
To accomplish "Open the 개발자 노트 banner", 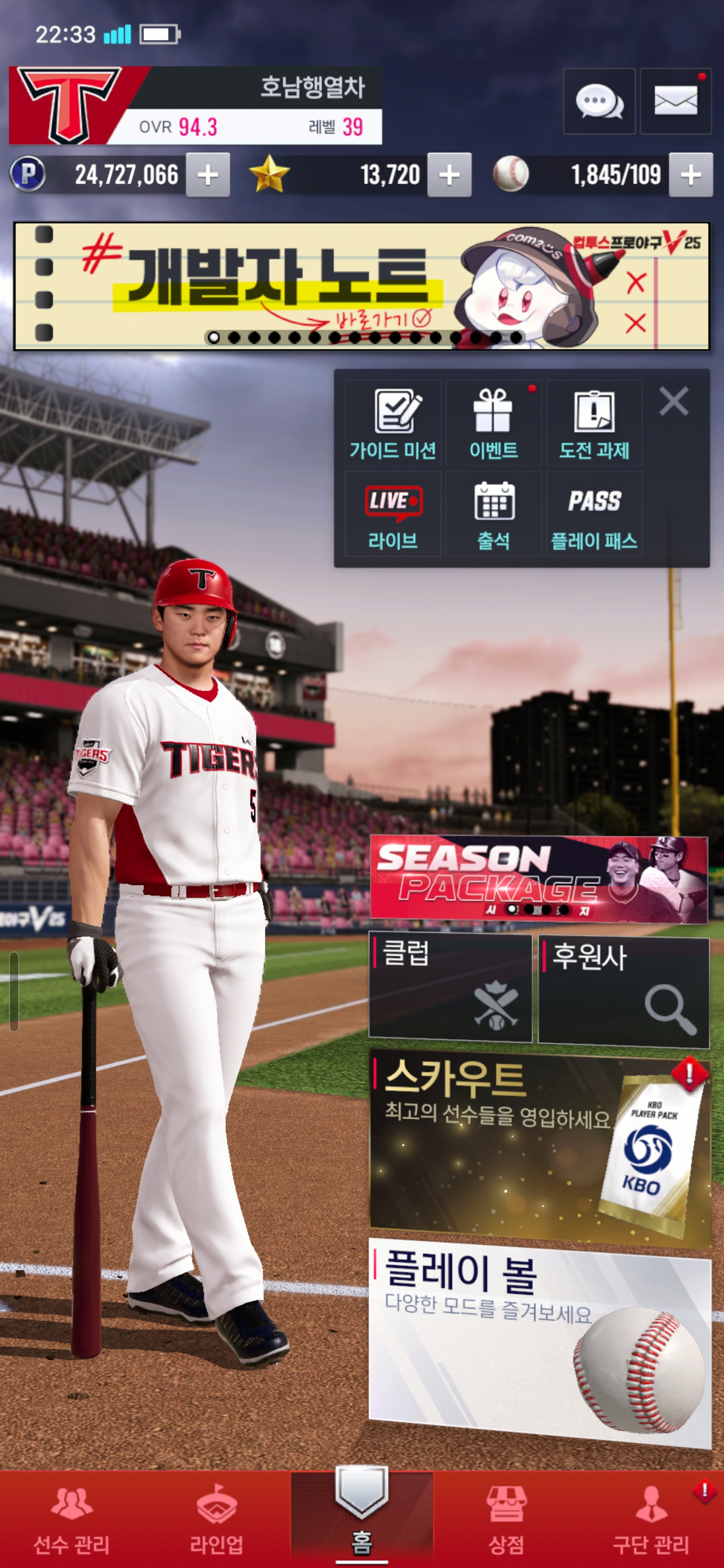I will (x=361, y=286).
